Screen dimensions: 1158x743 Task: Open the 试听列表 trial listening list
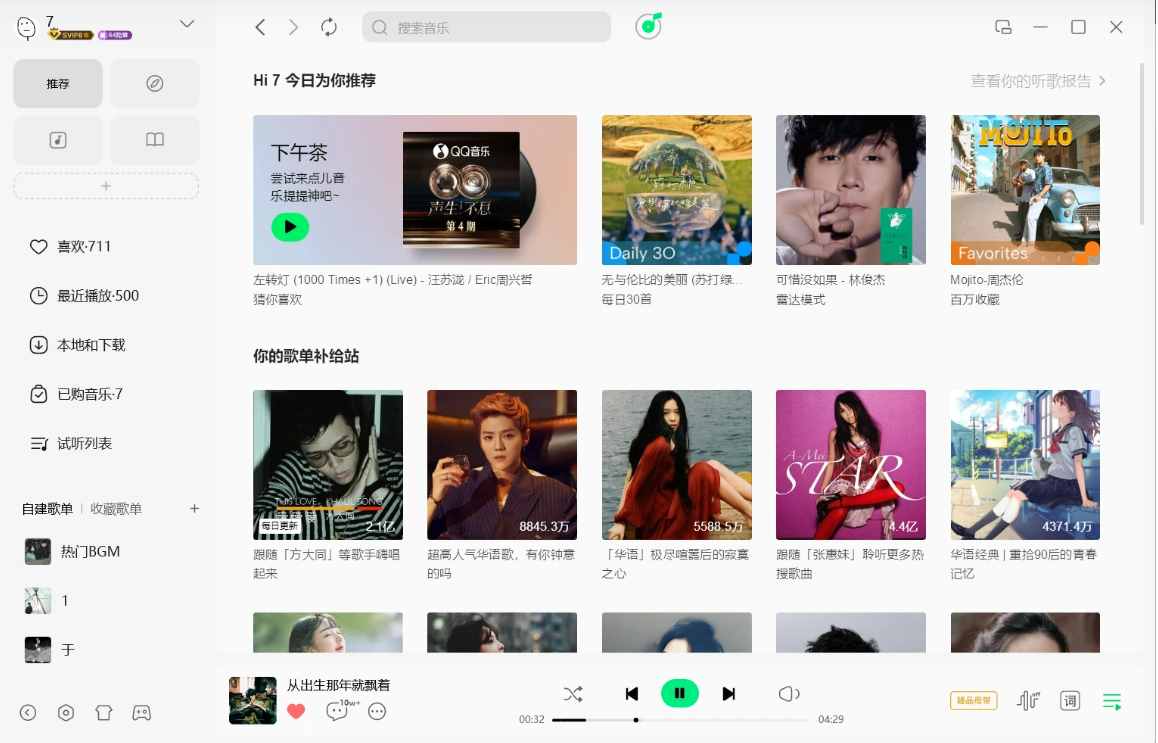pyautogui.click(x=84, y=443)
